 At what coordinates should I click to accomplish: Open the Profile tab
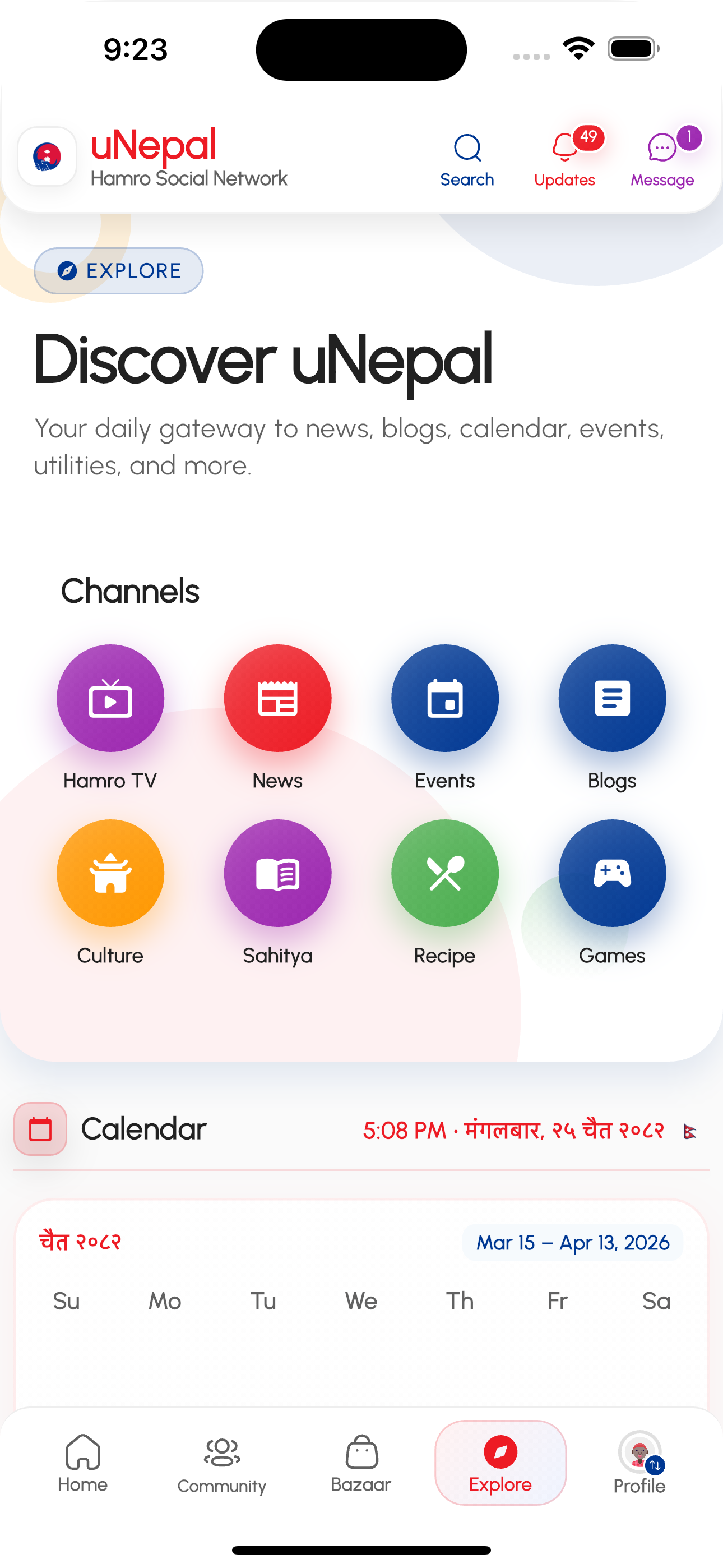tap(638, 1467)
